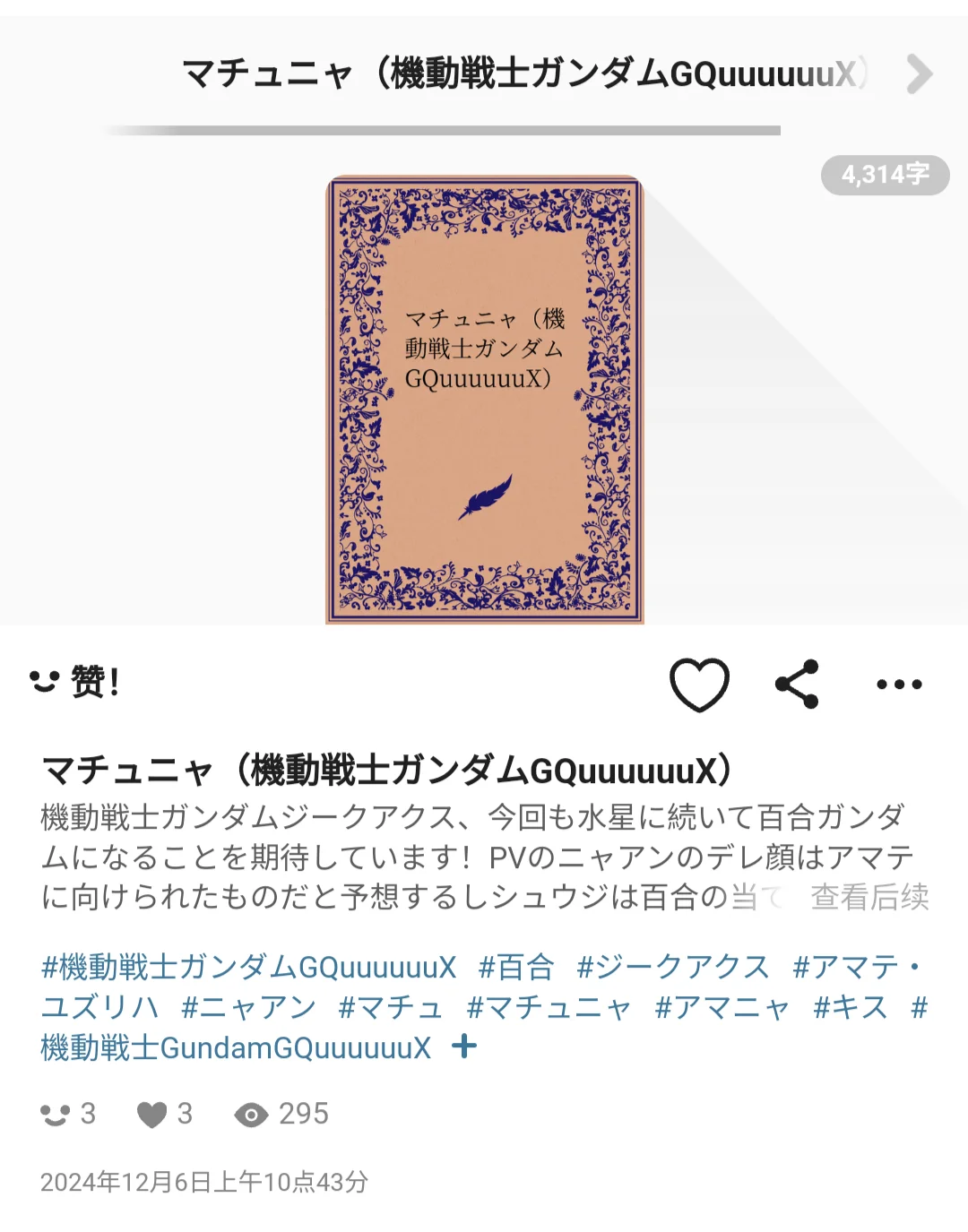Open the #機動戦士GundamGQuuuuuuX tag

coord(236,1047)
